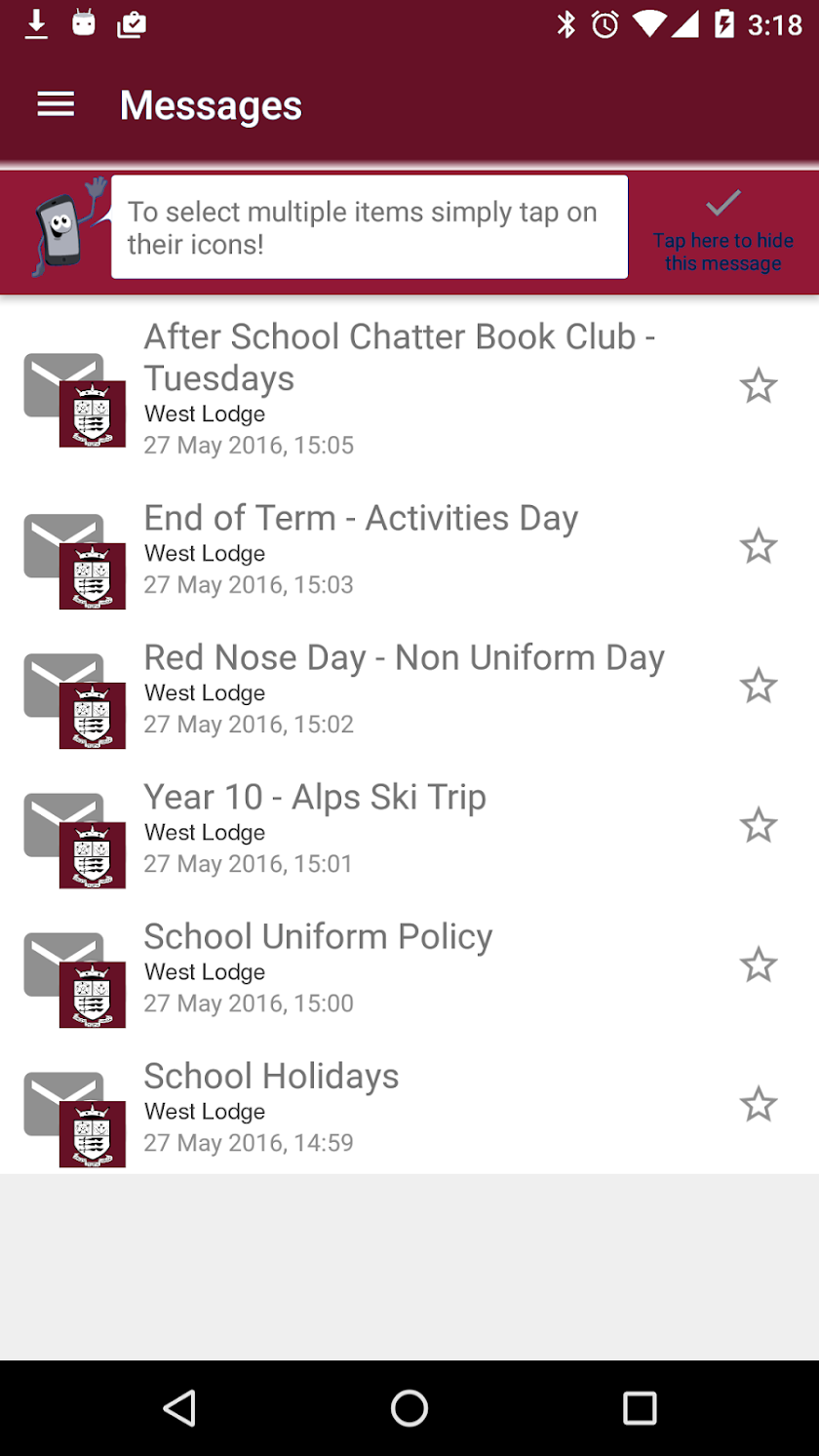
Task: Star the End of Term message
Action: [x=758, y=546]
